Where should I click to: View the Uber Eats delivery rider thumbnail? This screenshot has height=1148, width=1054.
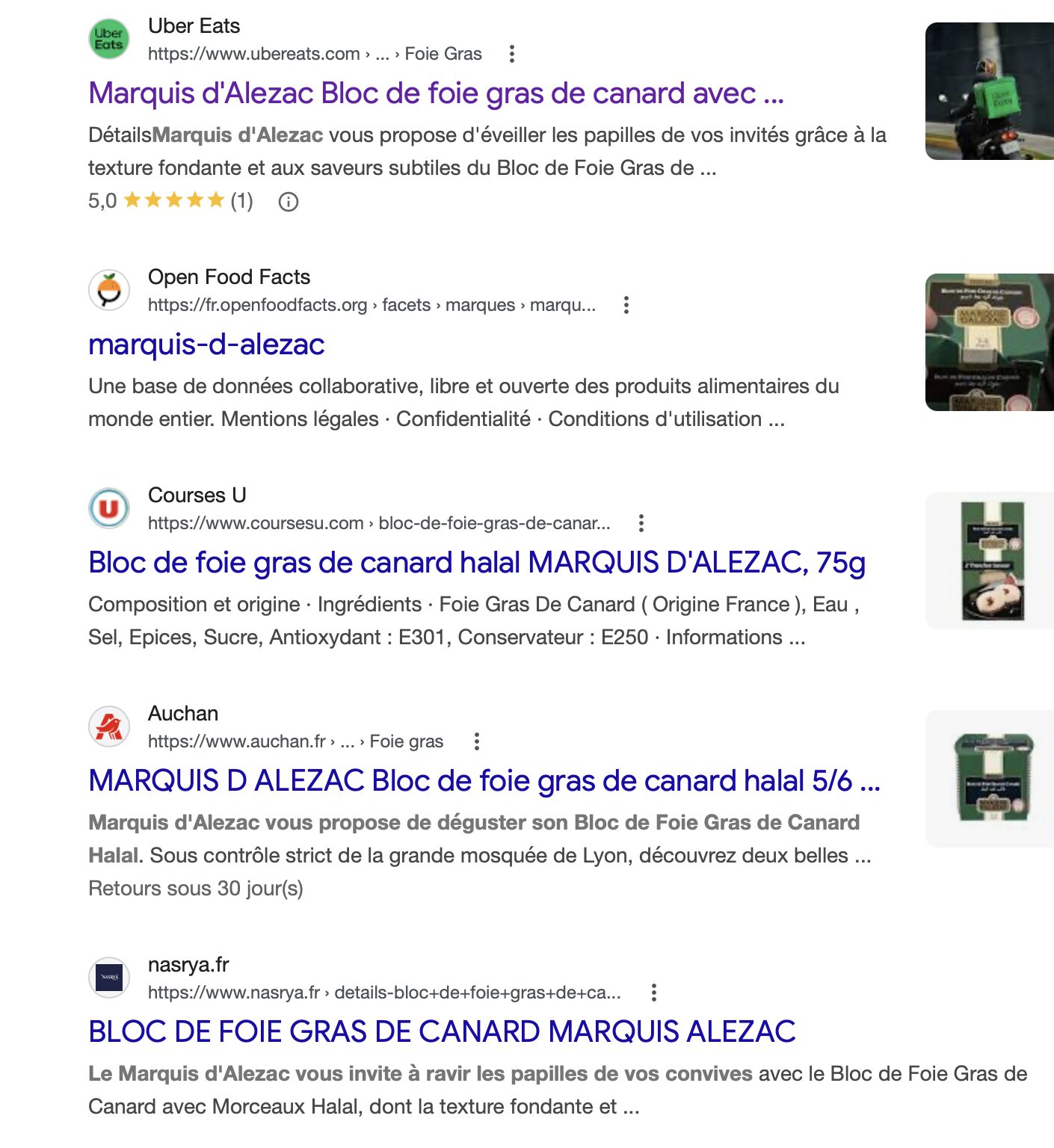tap(989, 91)
